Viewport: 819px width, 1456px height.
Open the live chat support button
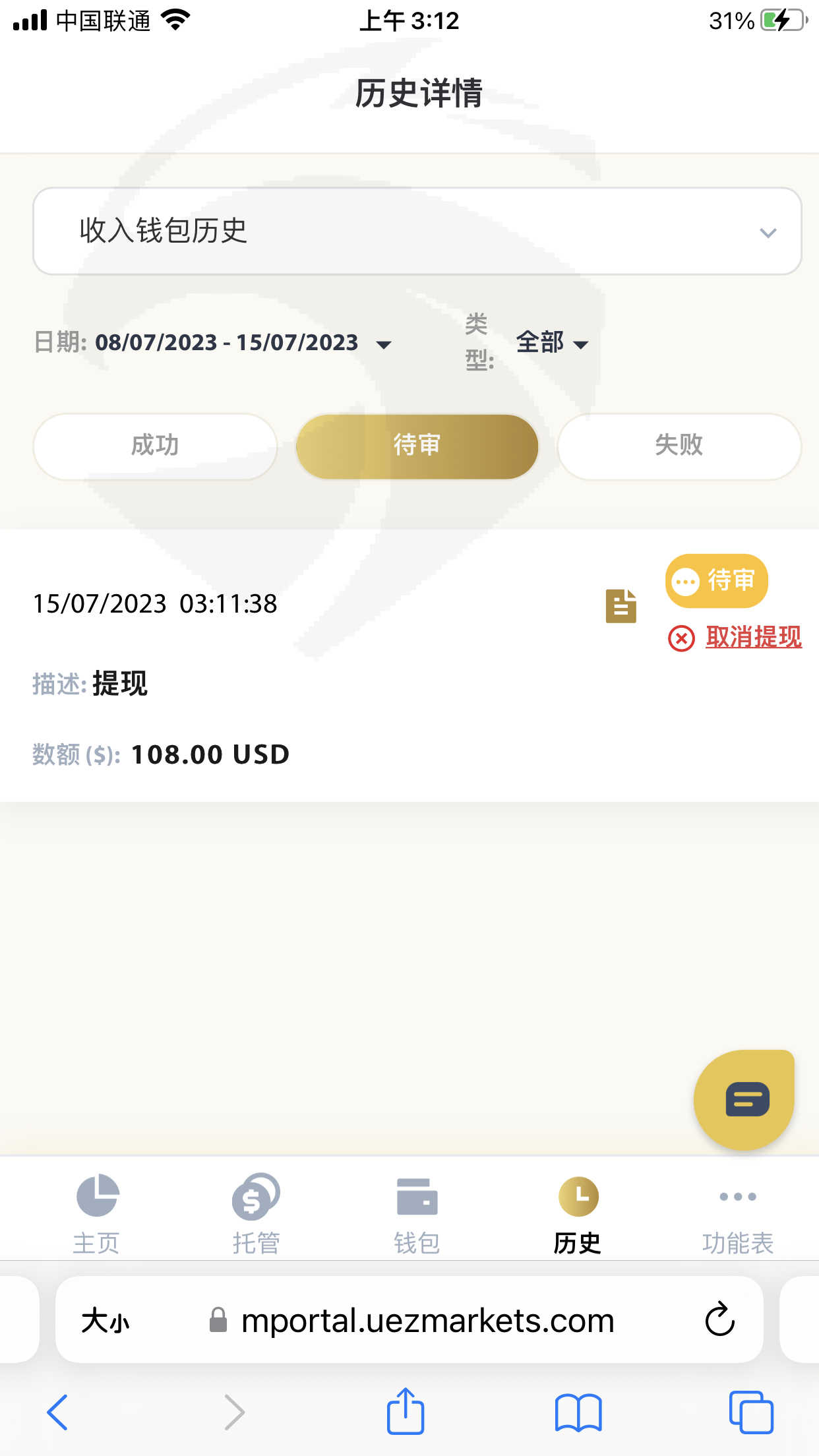click(744, 1100)
